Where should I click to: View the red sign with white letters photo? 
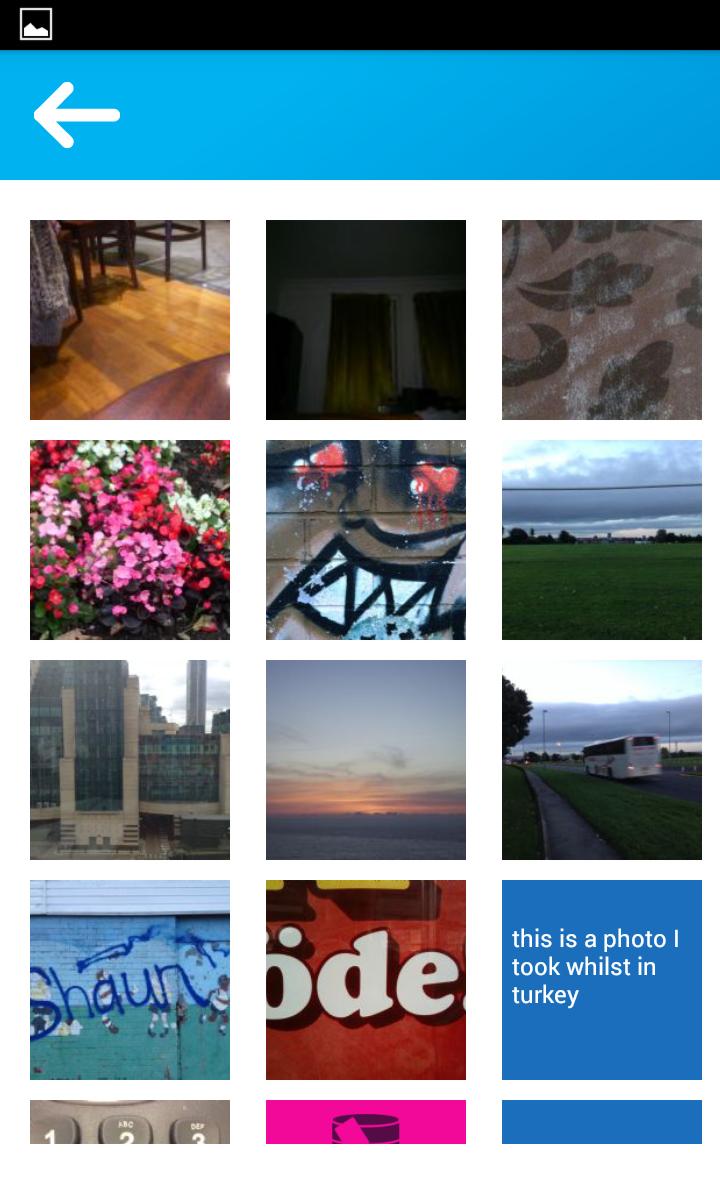click(366, 980)
